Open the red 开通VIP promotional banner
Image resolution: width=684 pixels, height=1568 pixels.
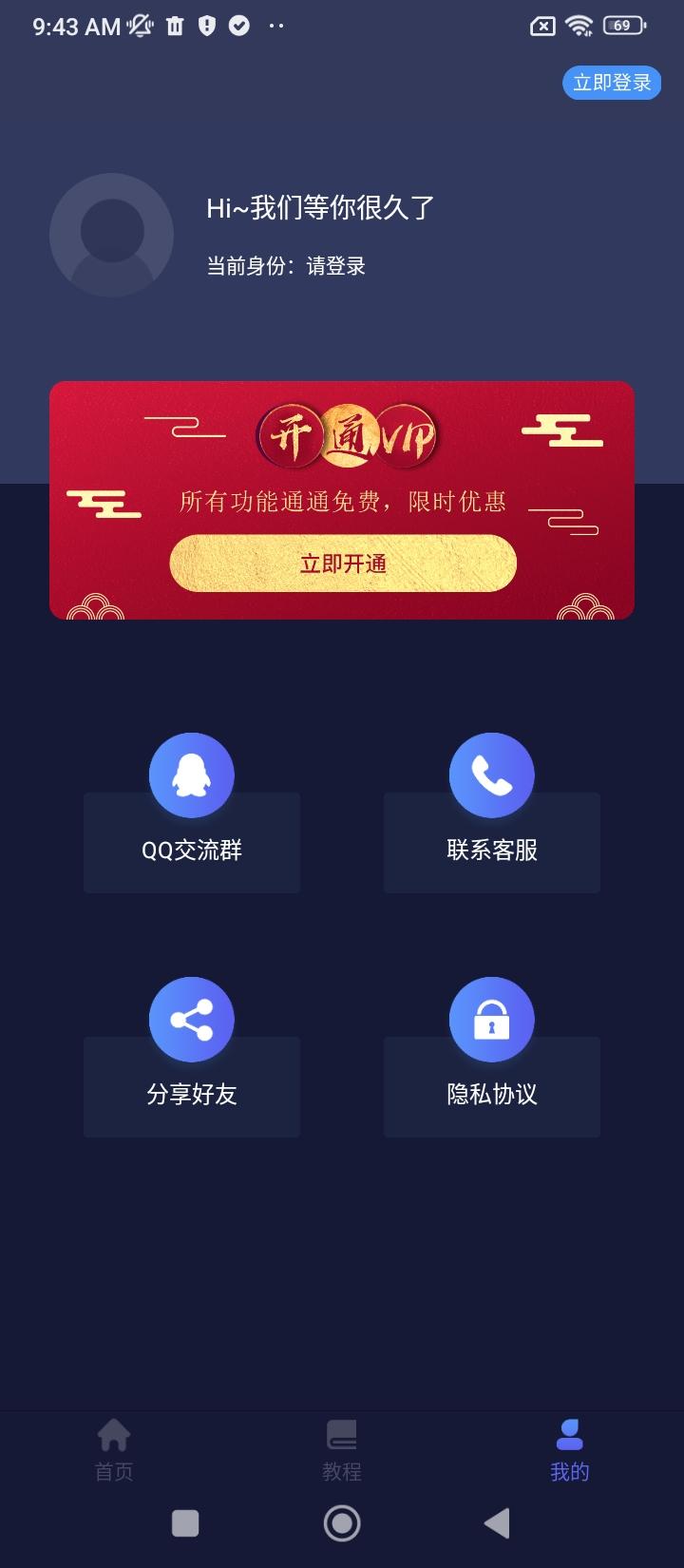[x=342, y=499]
